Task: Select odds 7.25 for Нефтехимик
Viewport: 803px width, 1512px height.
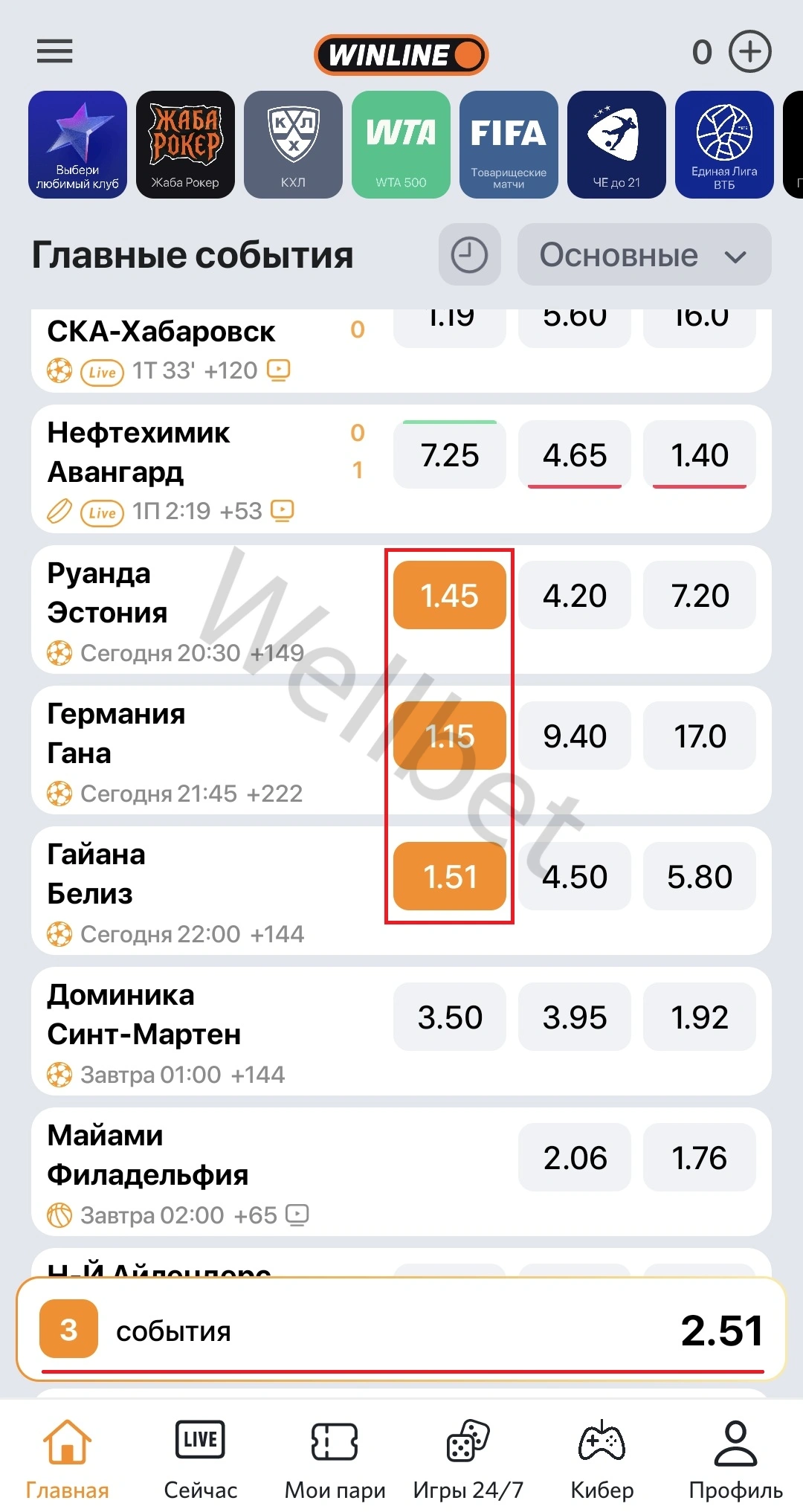Action: point(450,455)
